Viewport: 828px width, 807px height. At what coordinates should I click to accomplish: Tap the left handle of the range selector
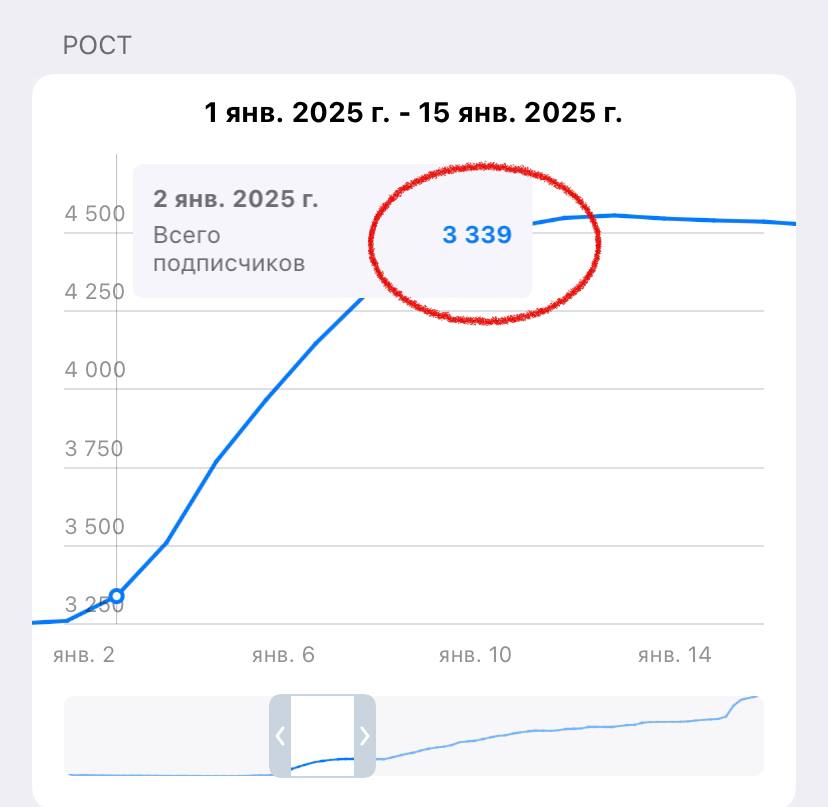pos(280,736)
